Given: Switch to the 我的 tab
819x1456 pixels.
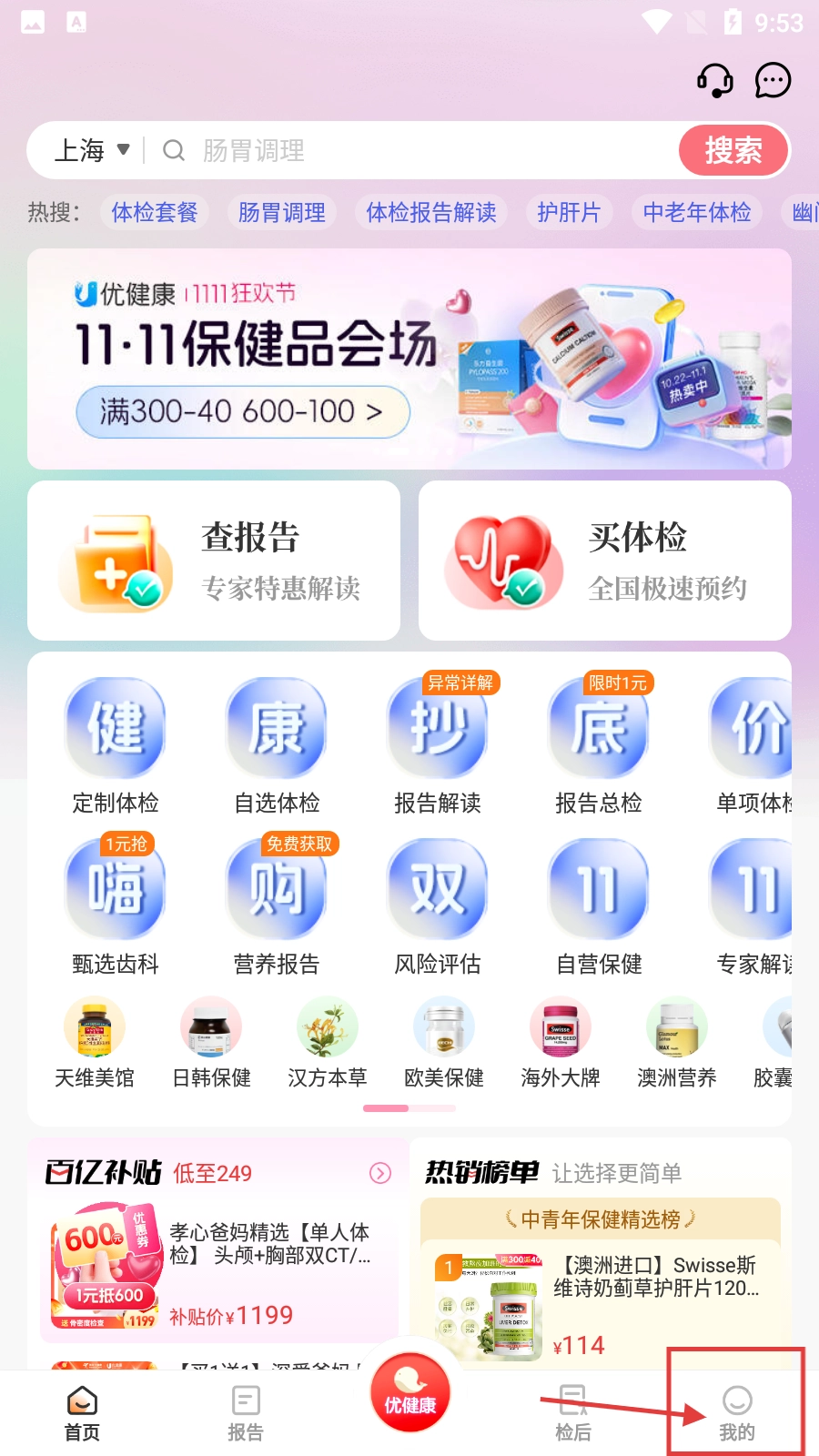Looking at the screenshot, I should point(737,1412).
